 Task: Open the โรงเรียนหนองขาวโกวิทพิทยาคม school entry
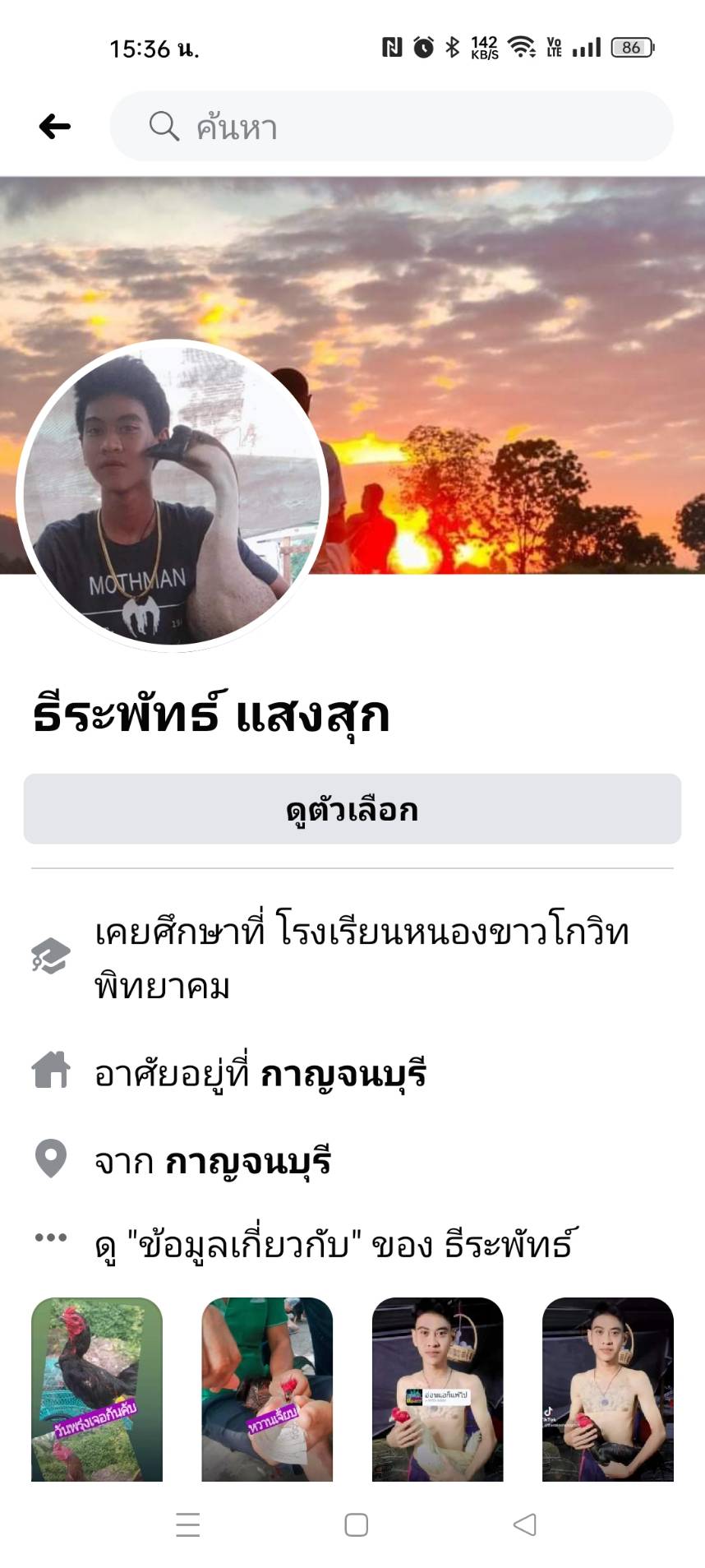pyautogui.click(x=362, y=959)
